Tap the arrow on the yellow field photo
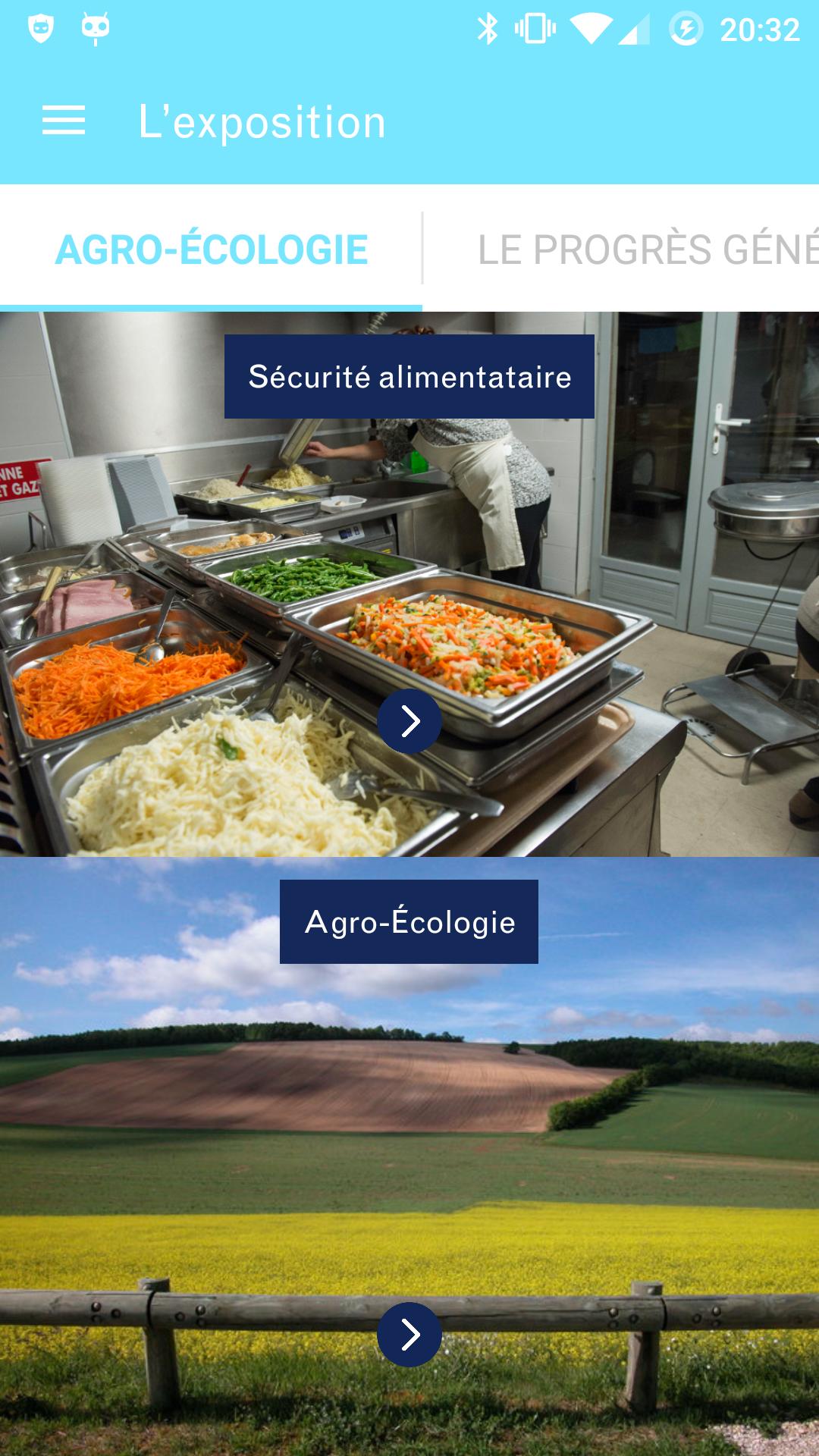The width and height of the screenshot is (819, 1456). [409, 1335]
